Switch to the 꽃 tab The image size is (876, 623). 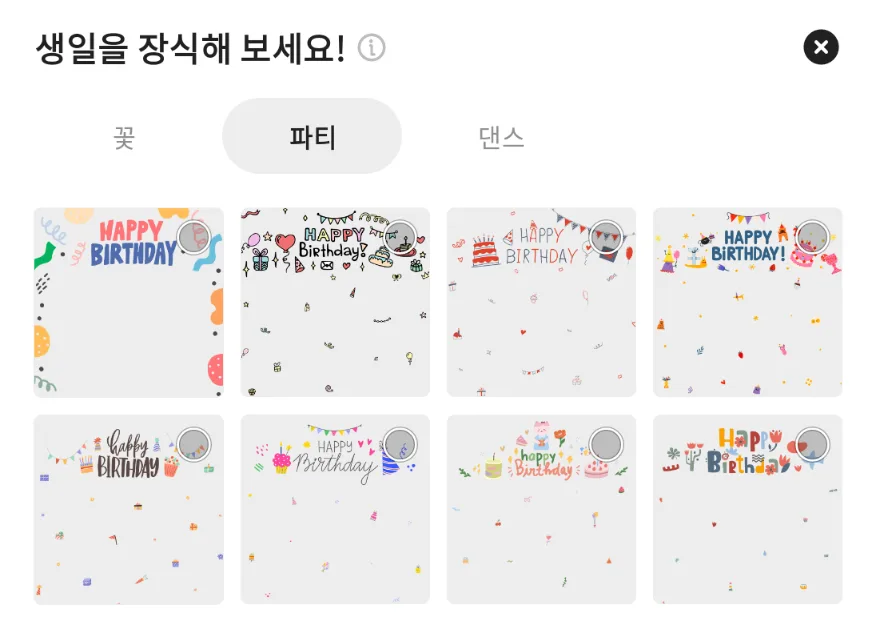(124, 137)
